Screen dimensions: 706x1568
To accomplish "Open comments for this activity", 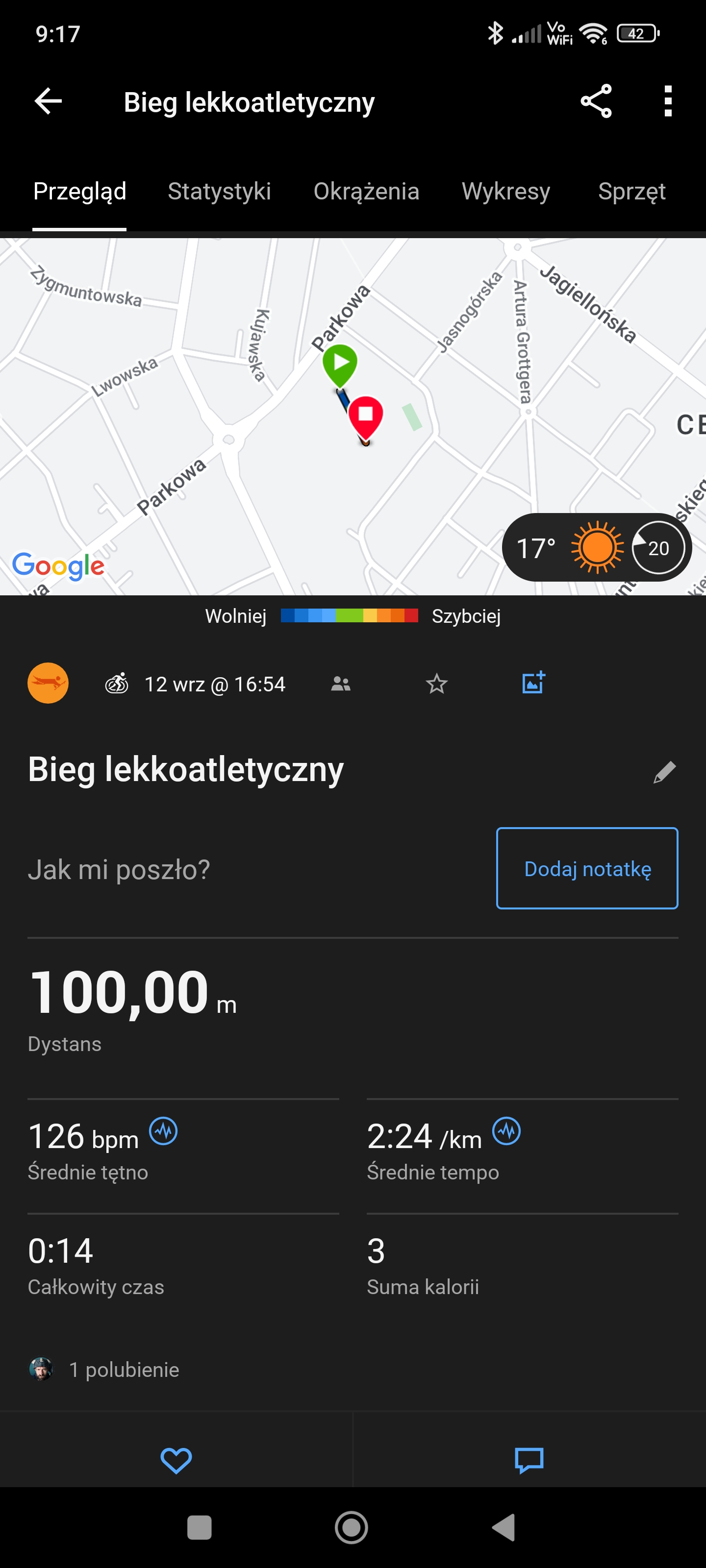I will pos(529,1460).
